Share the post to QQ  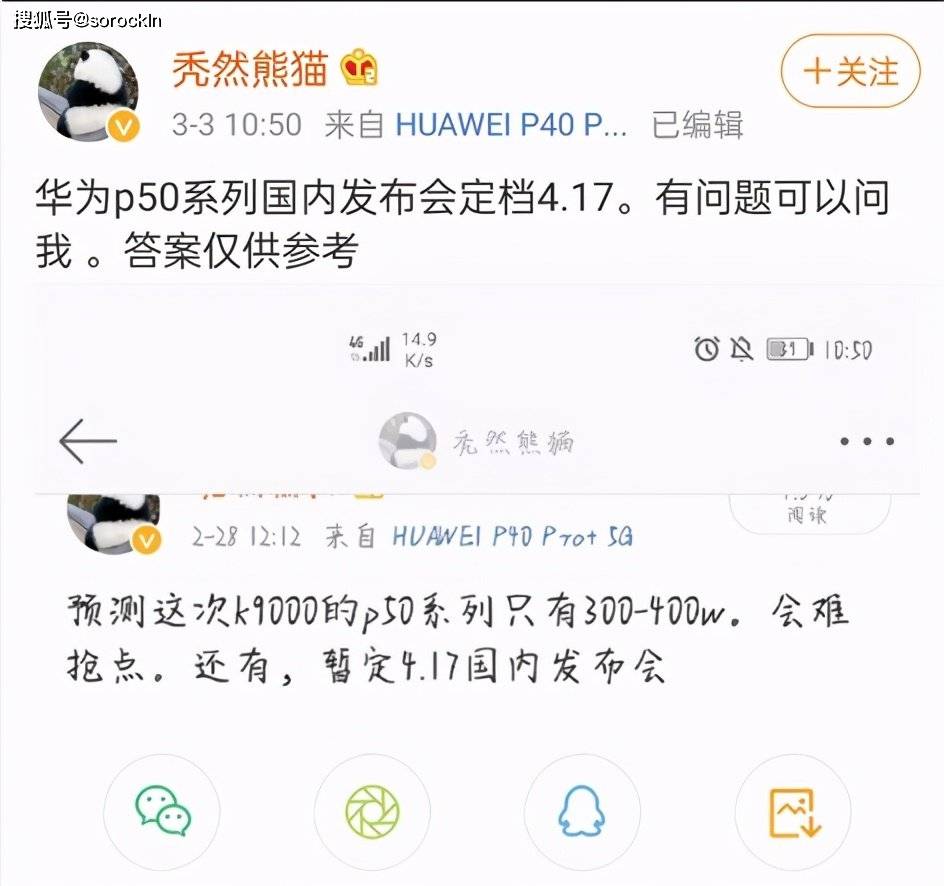582,811
